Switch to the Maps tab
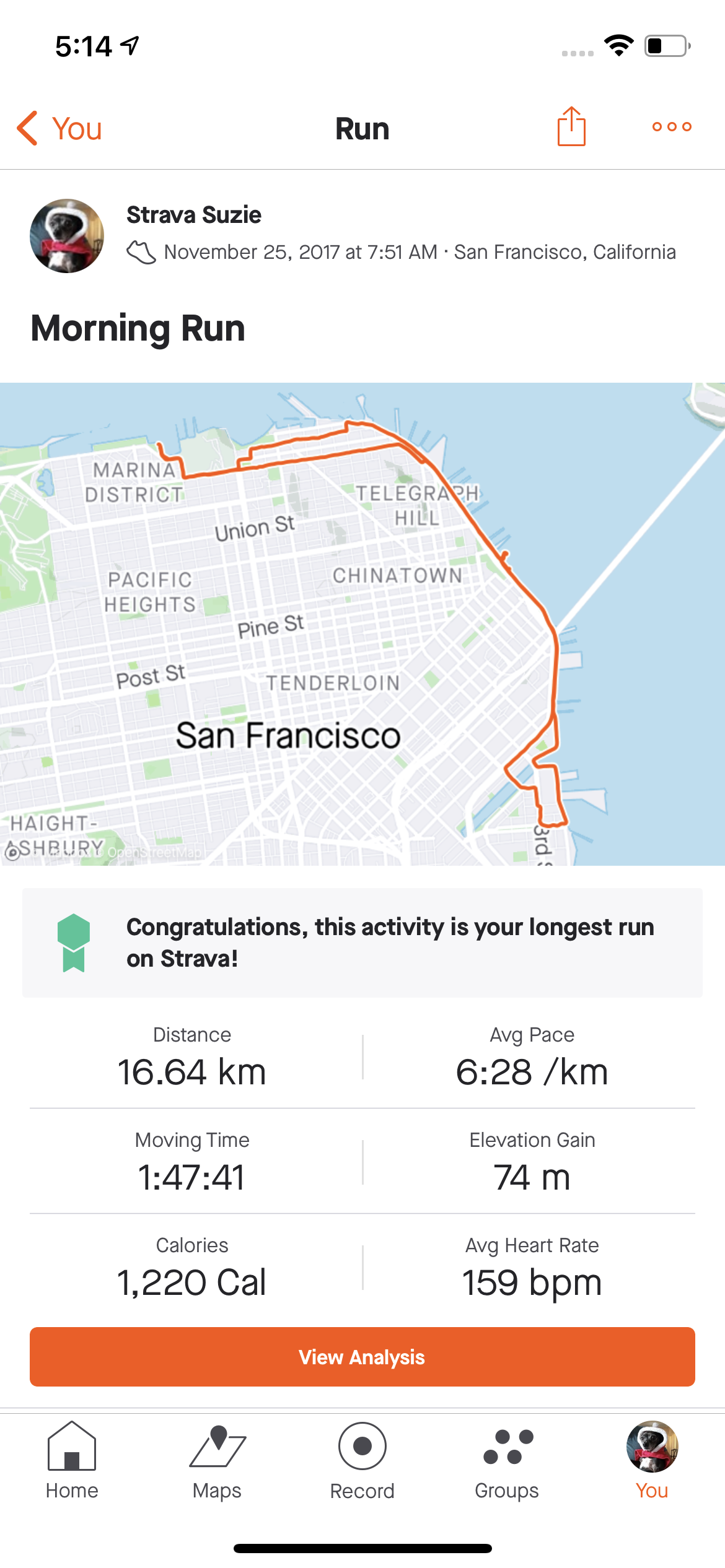 [x=217, y=1460]
